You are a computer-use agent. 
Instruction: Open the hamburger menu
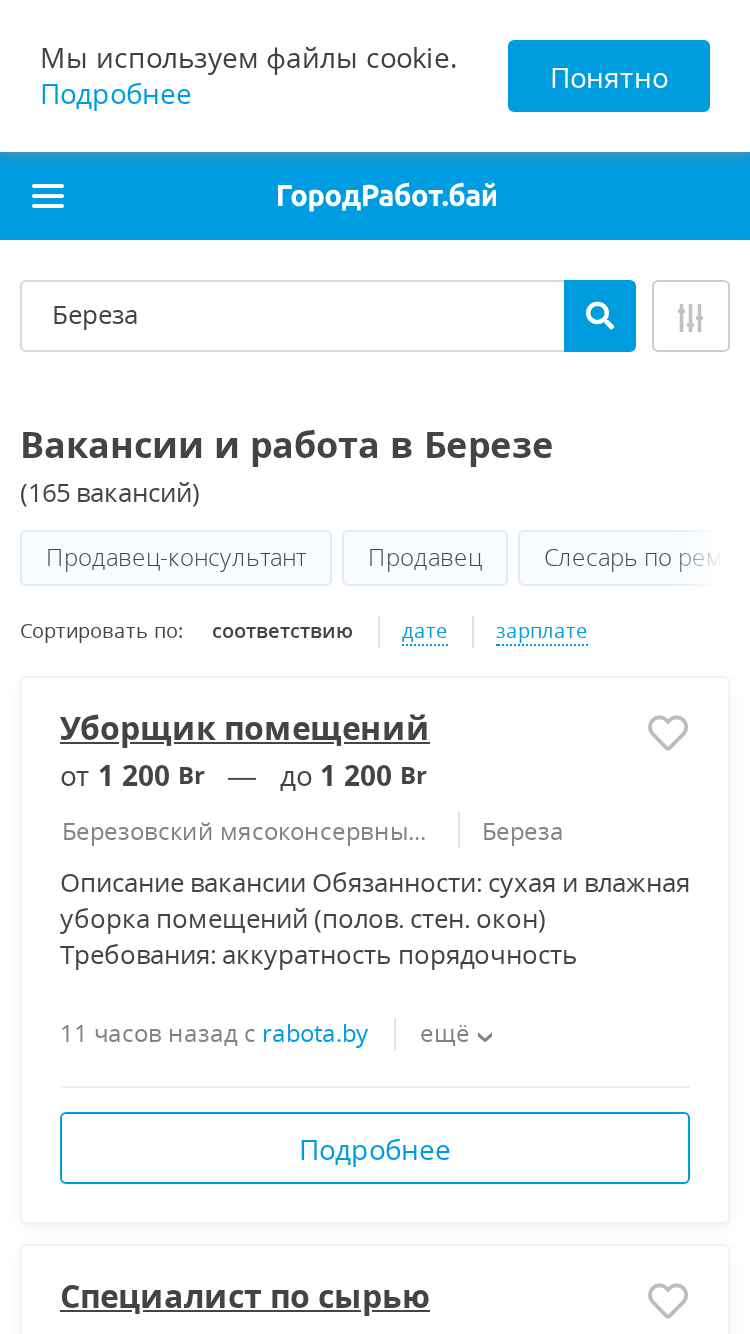click(48, 196)
